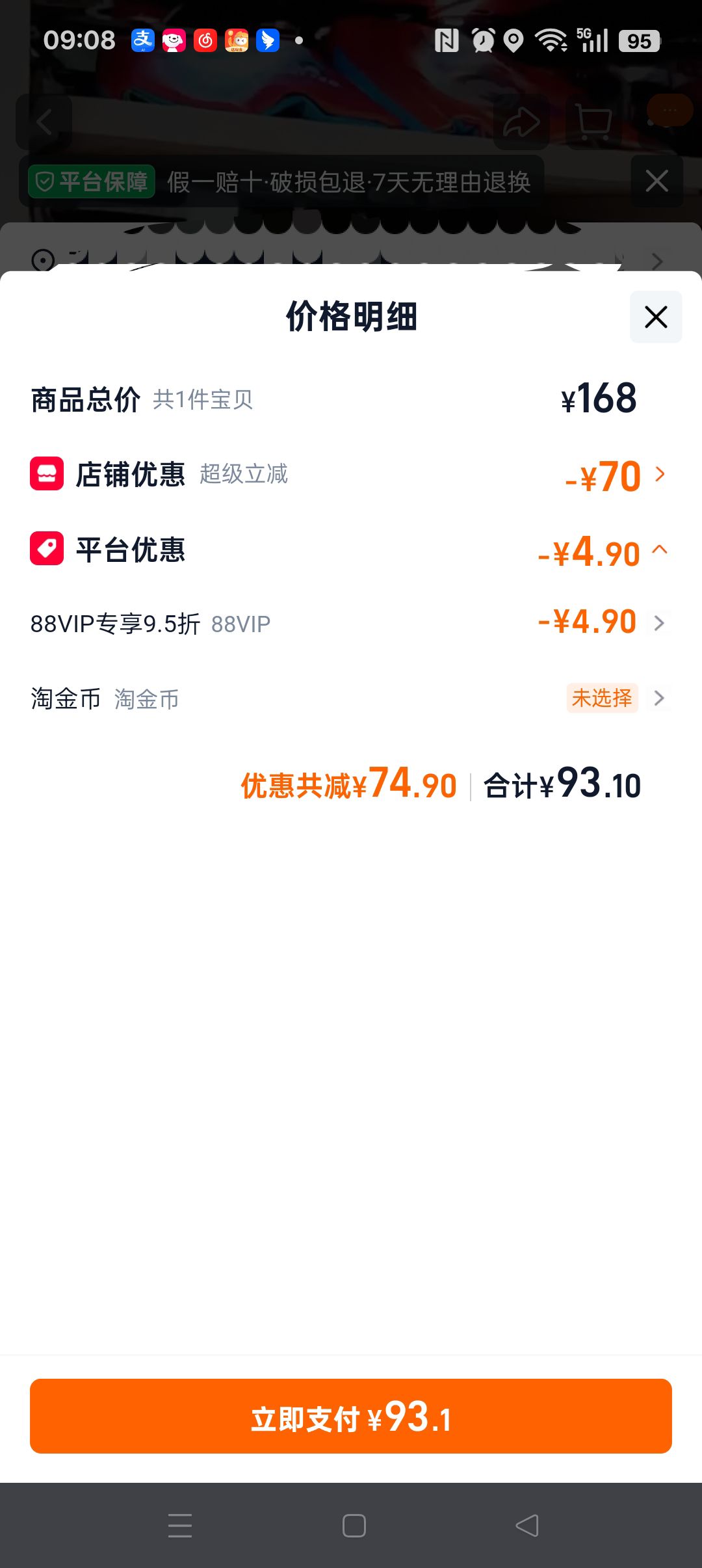Open recent apps from navigation bar
This screenshot has height=1568, width=702.
click(x=180, y=1525)
